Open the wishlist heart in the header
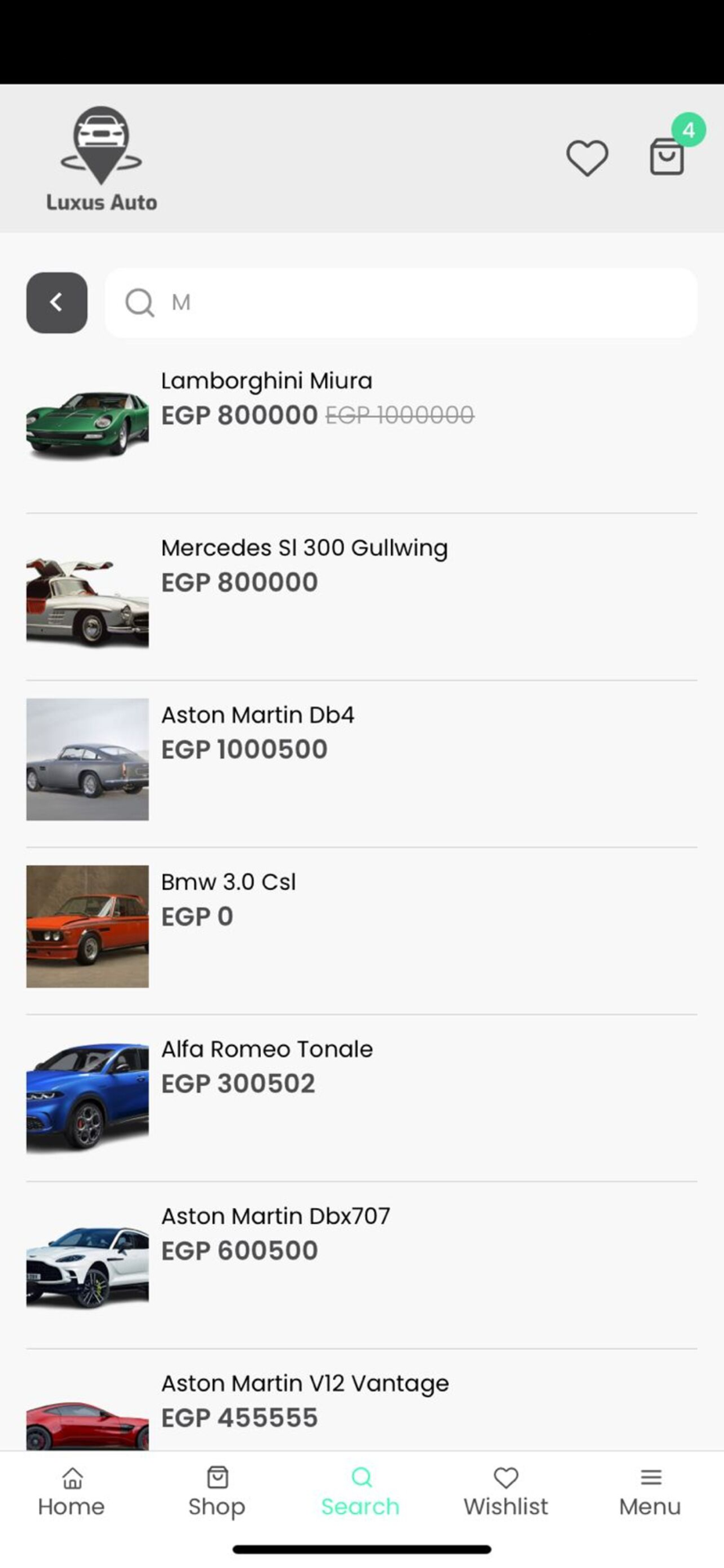 pos(587,158)
